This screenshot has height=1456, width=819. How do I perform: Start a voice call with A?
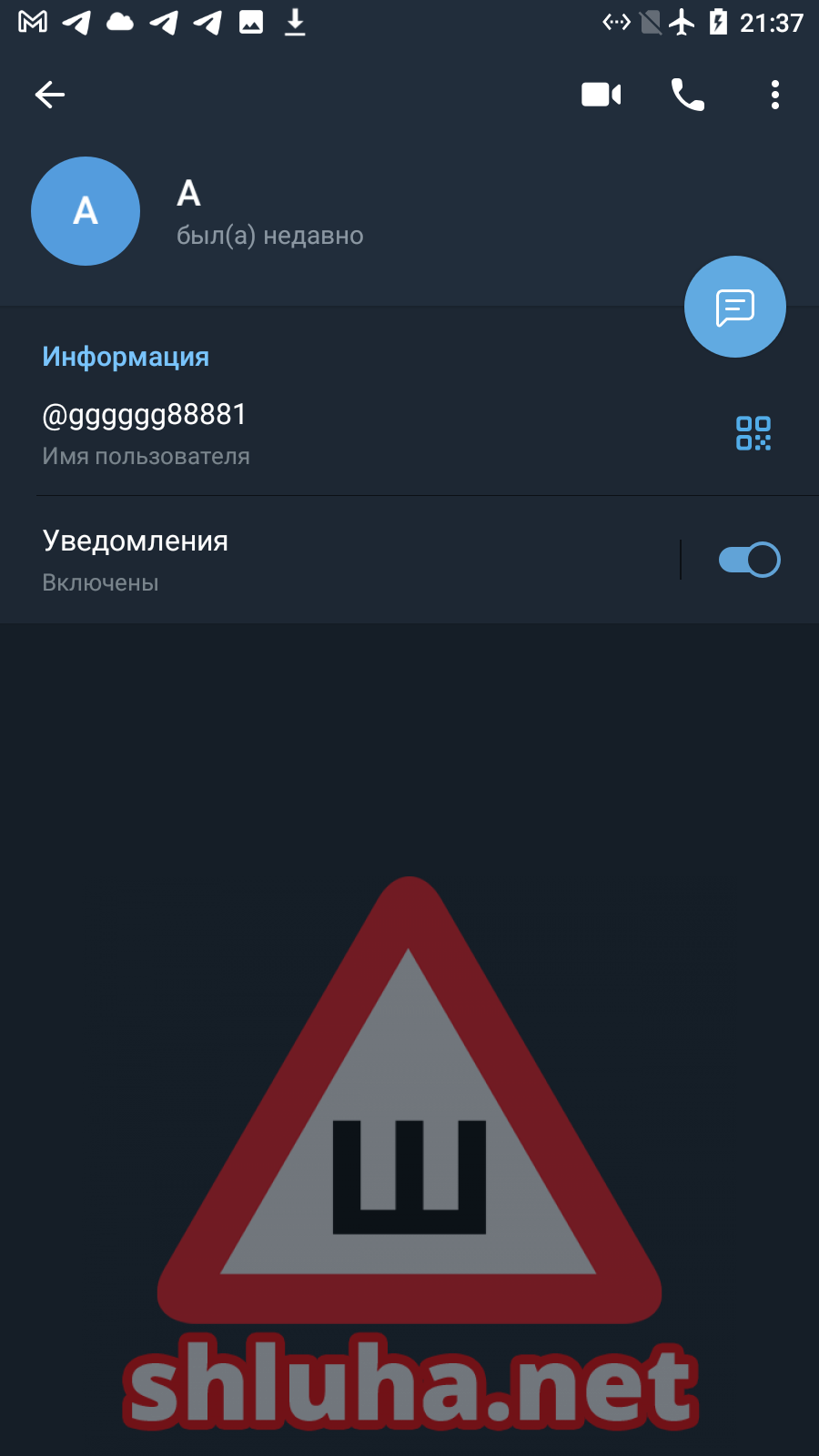(687, 95)
